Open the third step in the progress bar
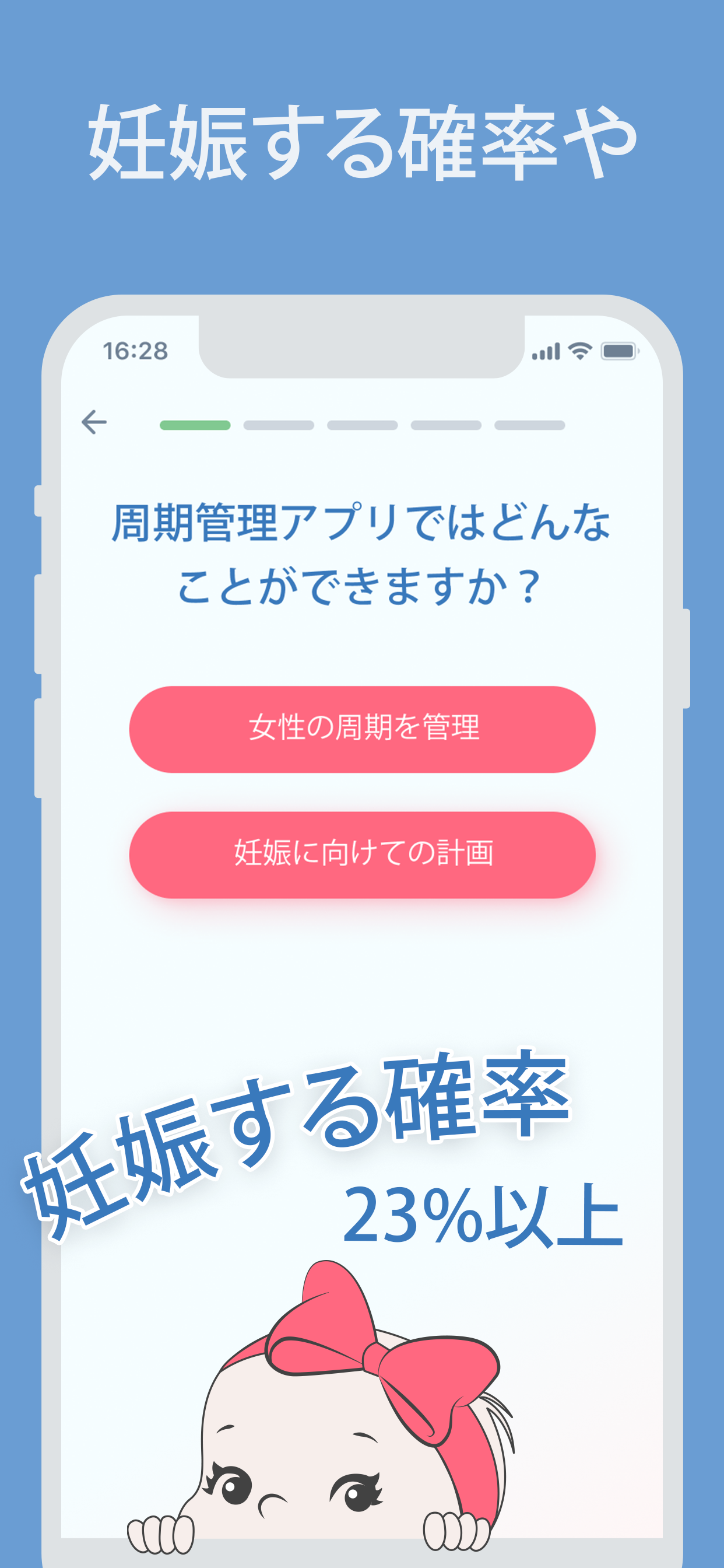The height and width of the screenshot is (1568, 724). point(362,426)
